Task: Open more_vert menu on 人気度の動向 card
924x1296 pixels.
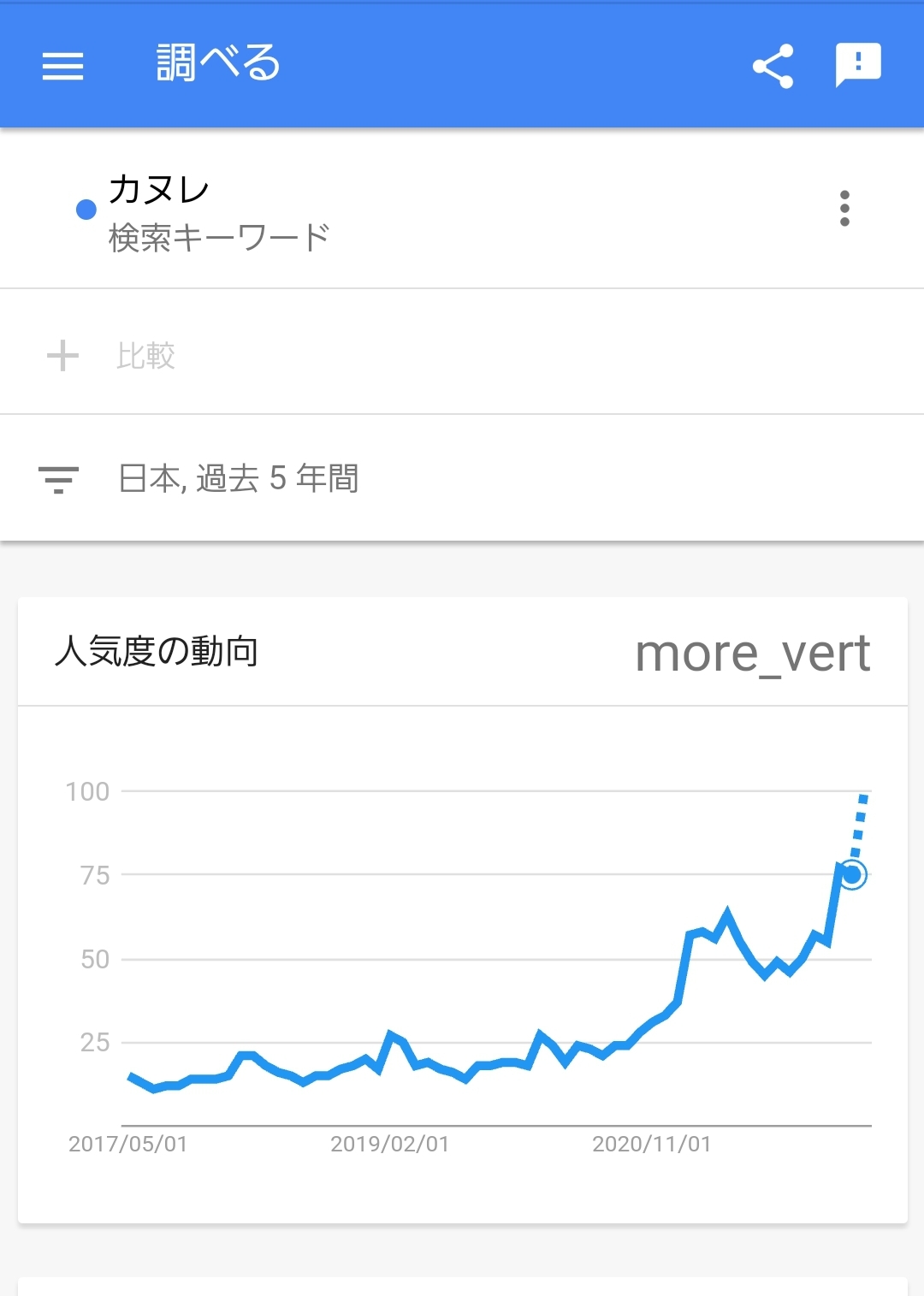Action: (752, 654)
